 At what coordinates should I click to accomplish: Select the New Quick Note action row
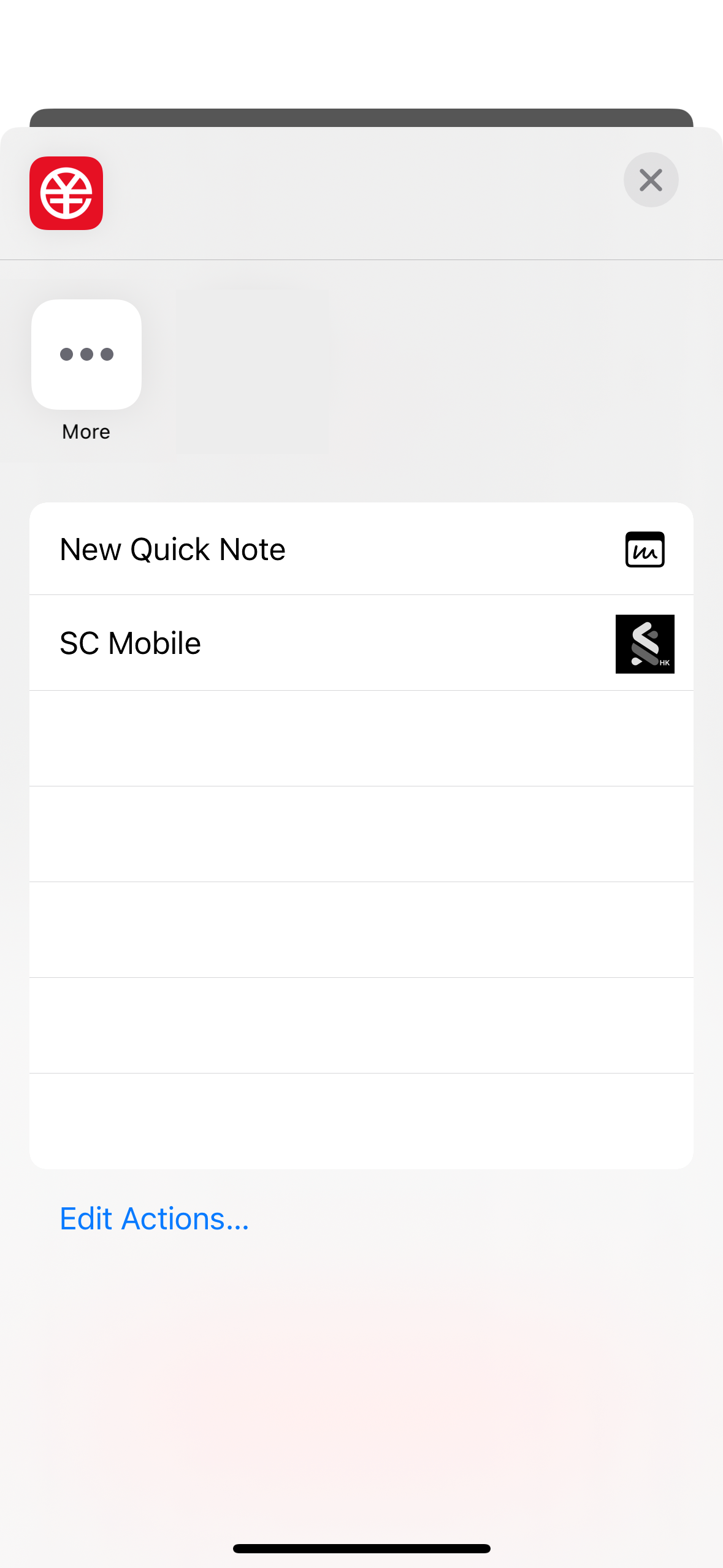(x=361, y=549)
